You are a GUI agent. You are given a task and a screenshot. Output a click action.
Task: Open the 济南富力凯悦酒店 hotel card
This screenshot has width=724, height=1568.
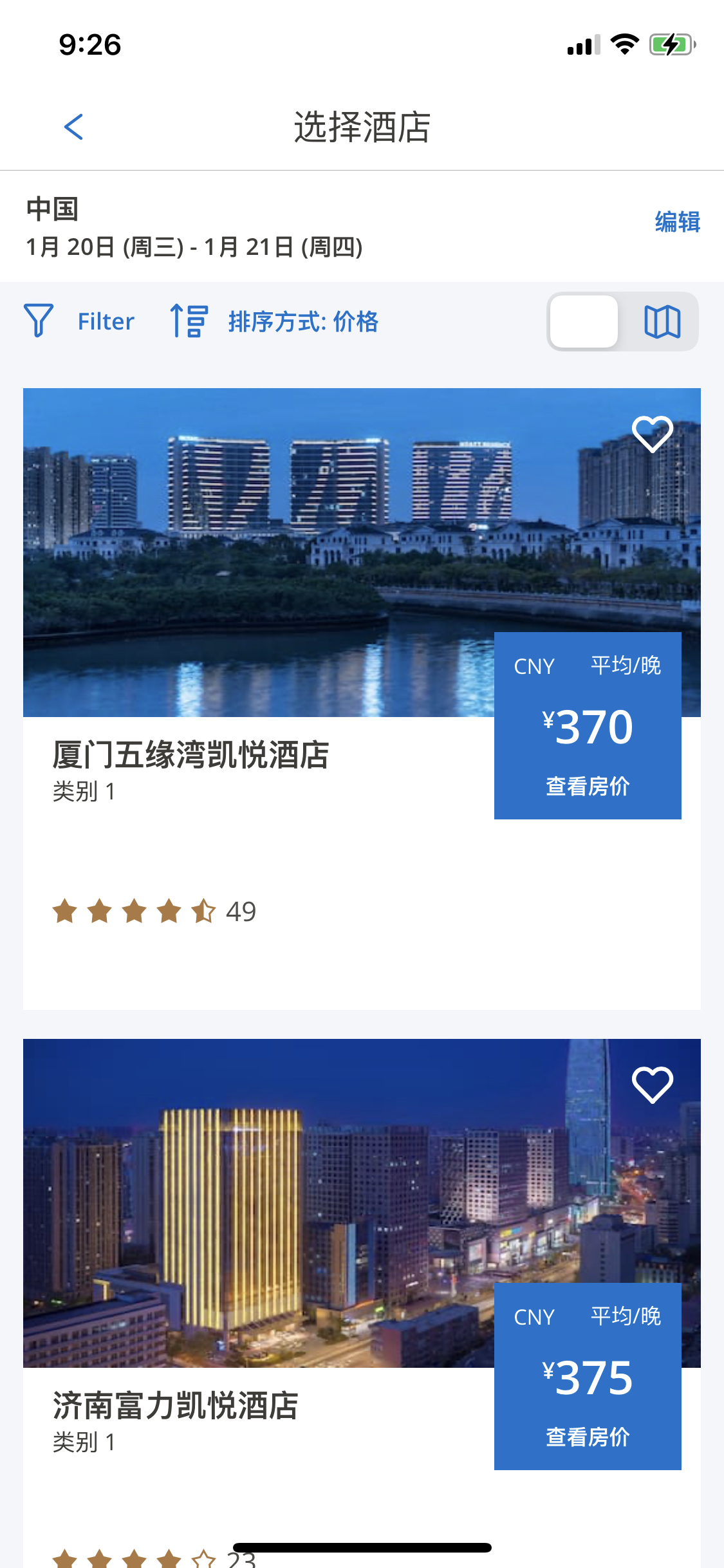click(x=175, y=1406)
